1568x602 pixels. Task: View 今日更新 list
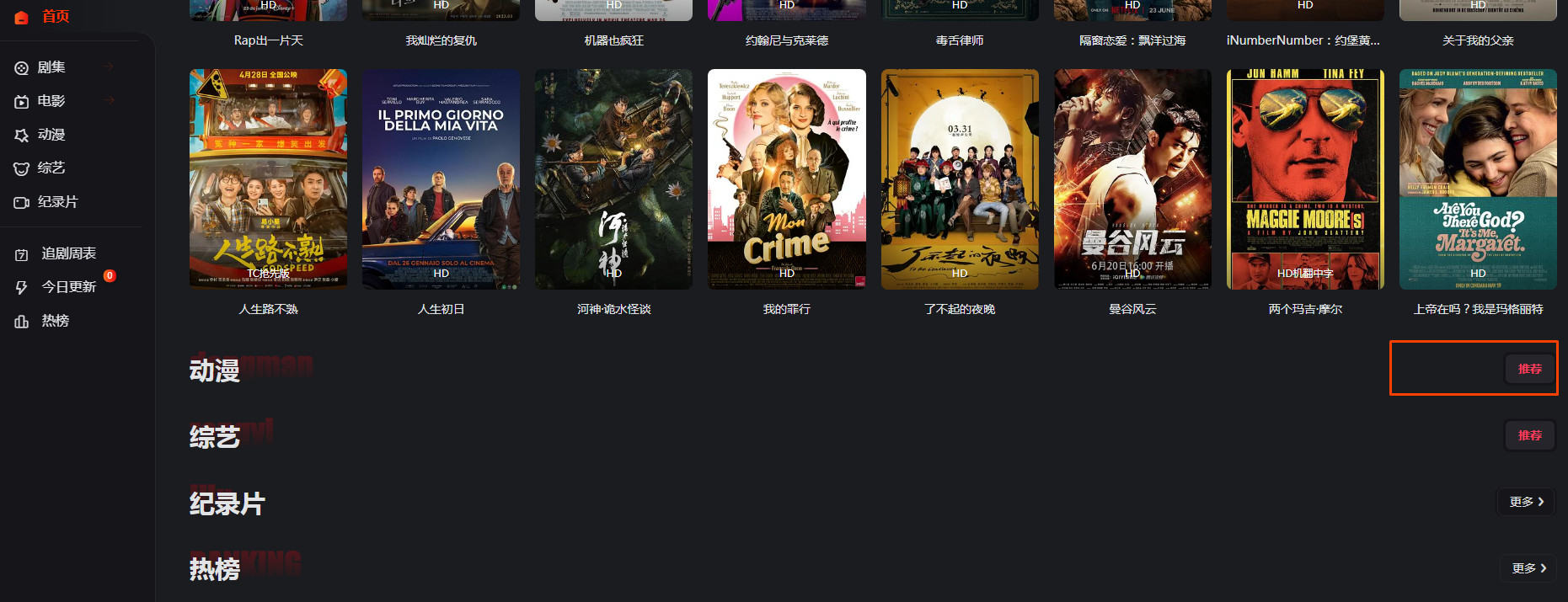coord(67,287)
